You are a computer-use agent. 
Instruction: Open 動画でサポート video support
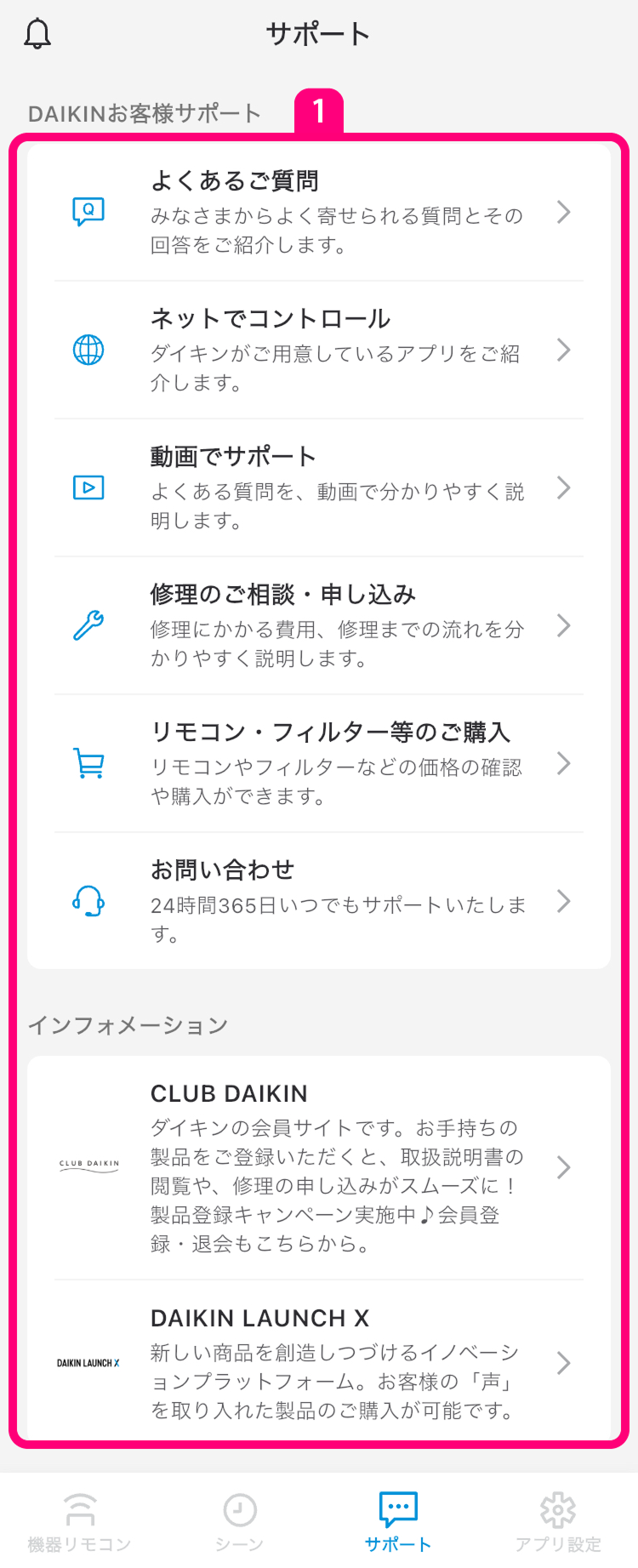pos(319,488)
